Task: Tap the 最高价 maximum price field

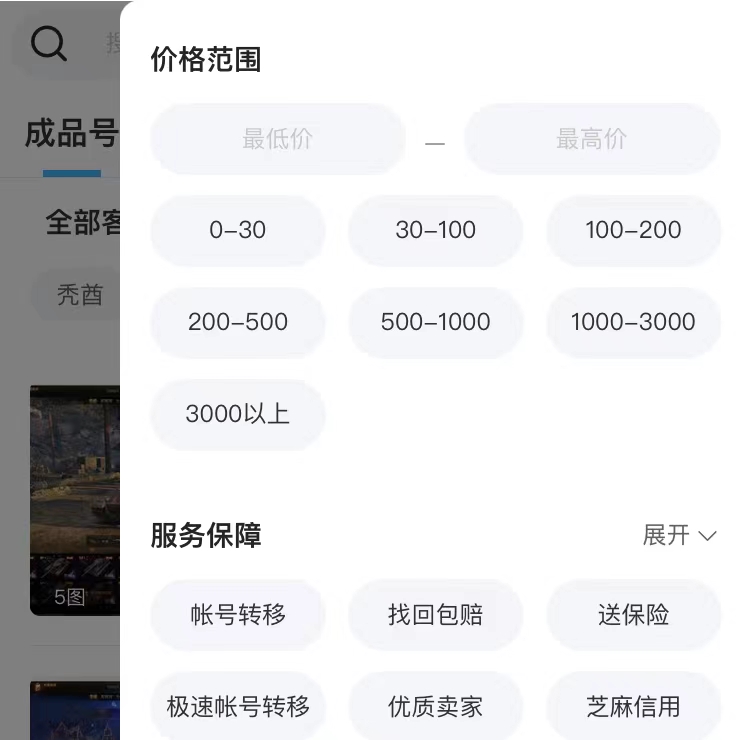Action: [591, 139]
